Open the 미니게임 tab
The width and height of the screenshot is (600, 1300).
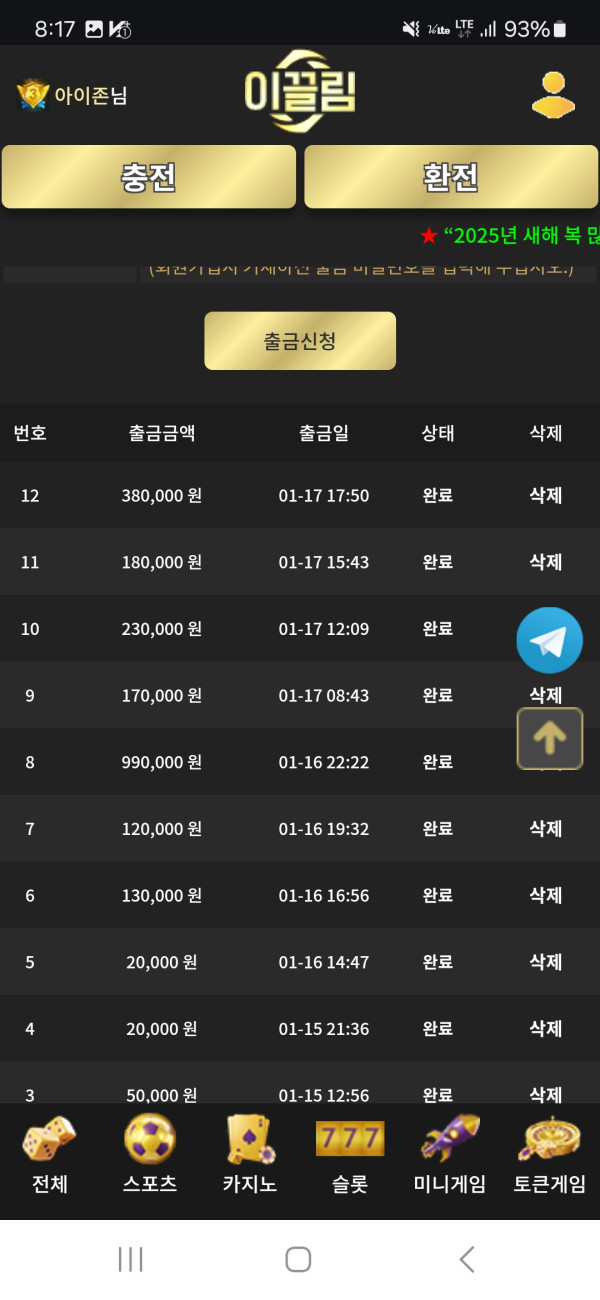point(450,1156)
